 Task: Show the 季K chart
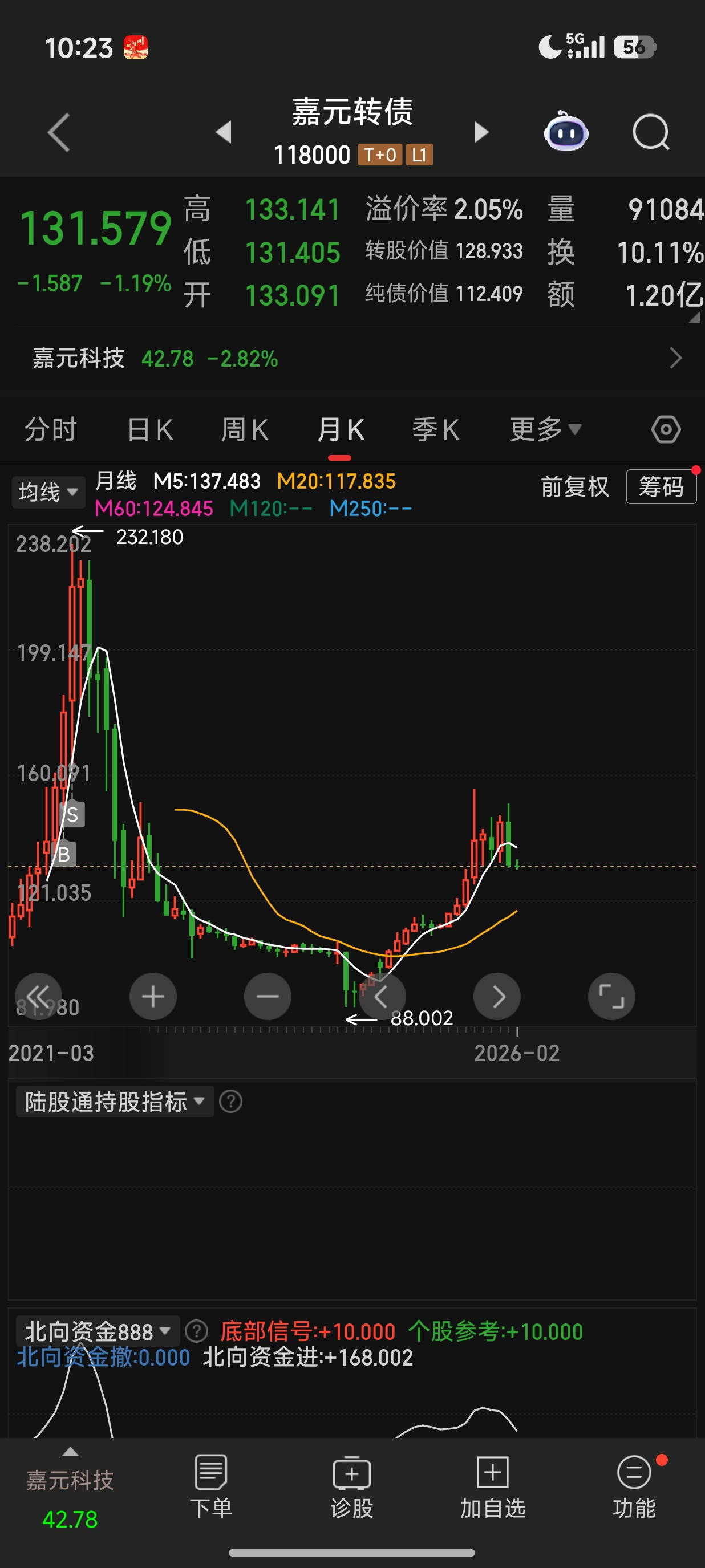435,430
